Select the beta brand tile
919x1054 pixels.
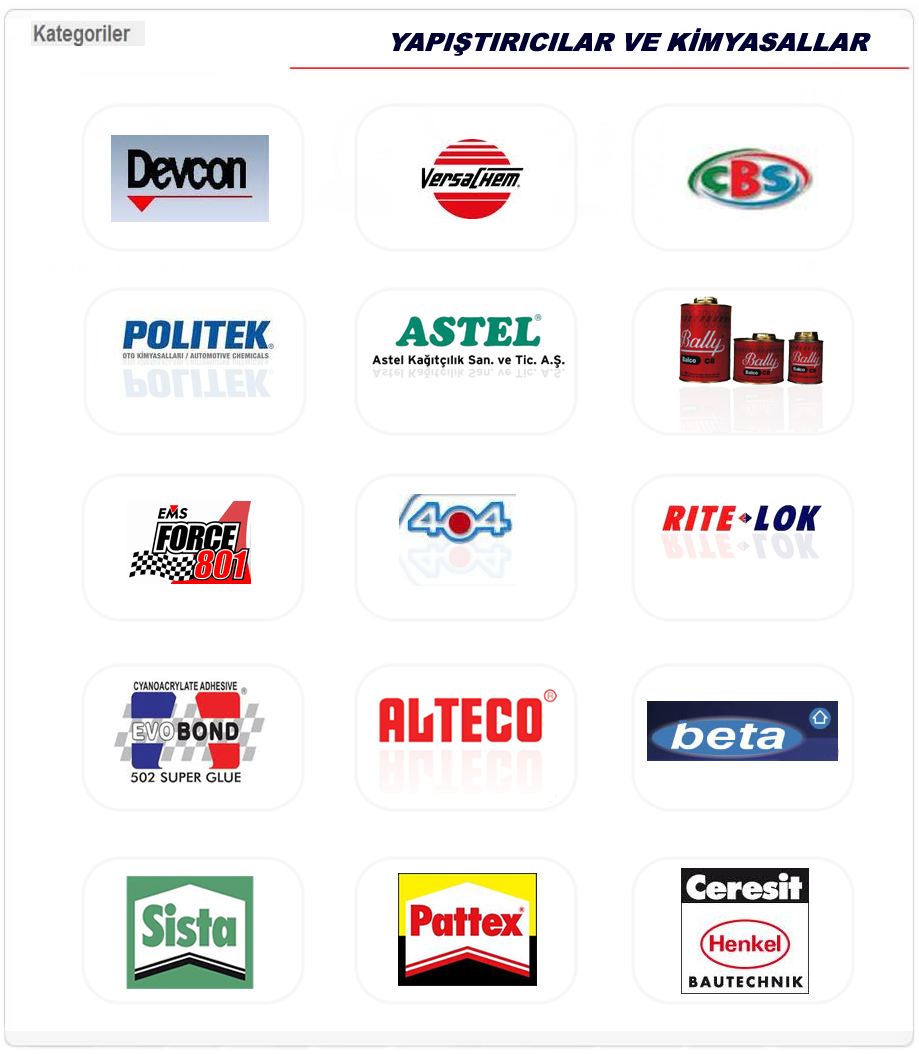pyautogui.click(x=742, y=731)
